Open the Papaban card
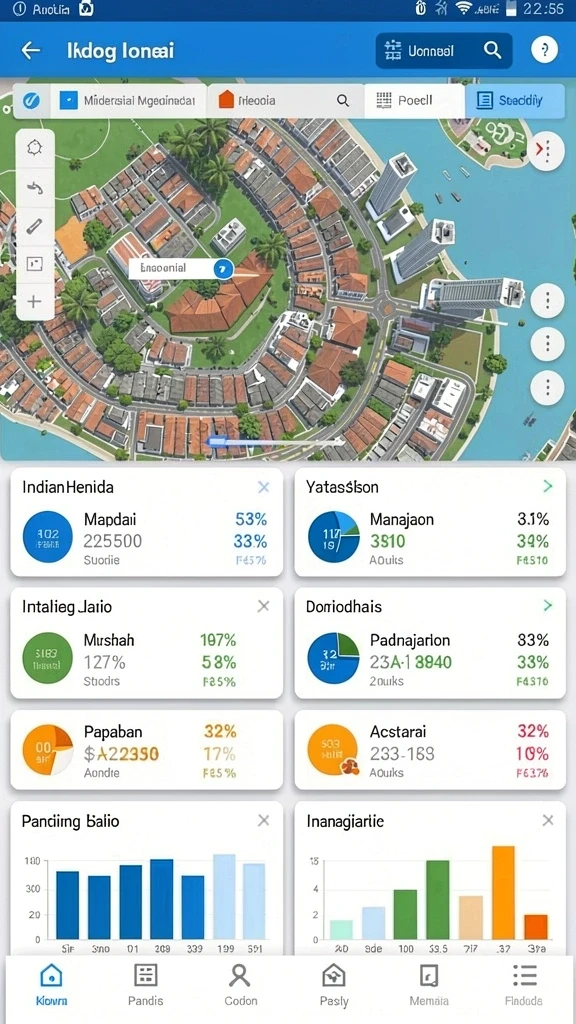 click(147, 750)
